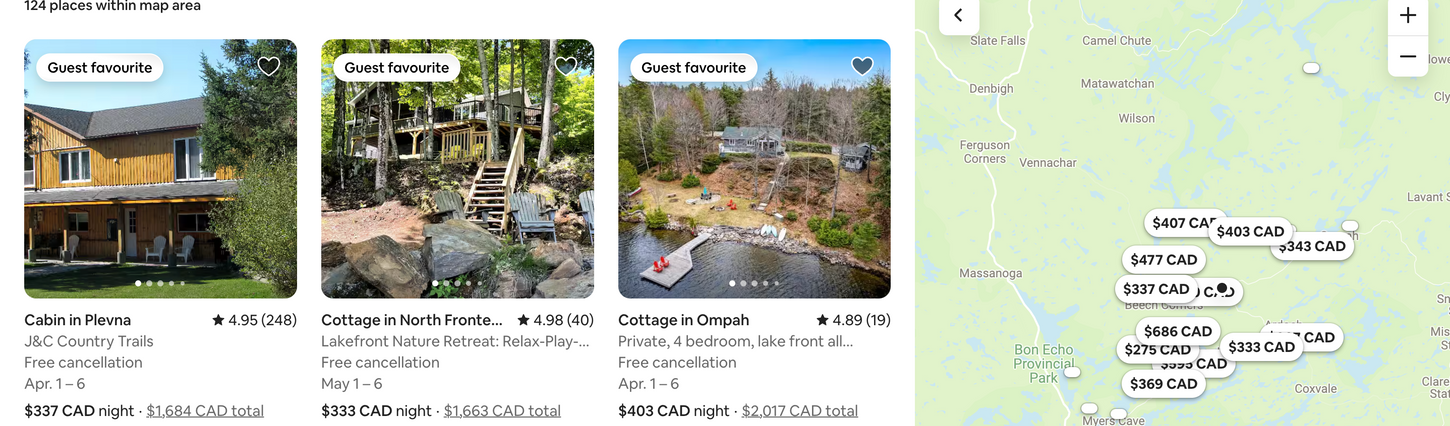Toggle the heart on Cottage in Ompah
Viewport: 1450px width, 426px height.
click(862, 66)
